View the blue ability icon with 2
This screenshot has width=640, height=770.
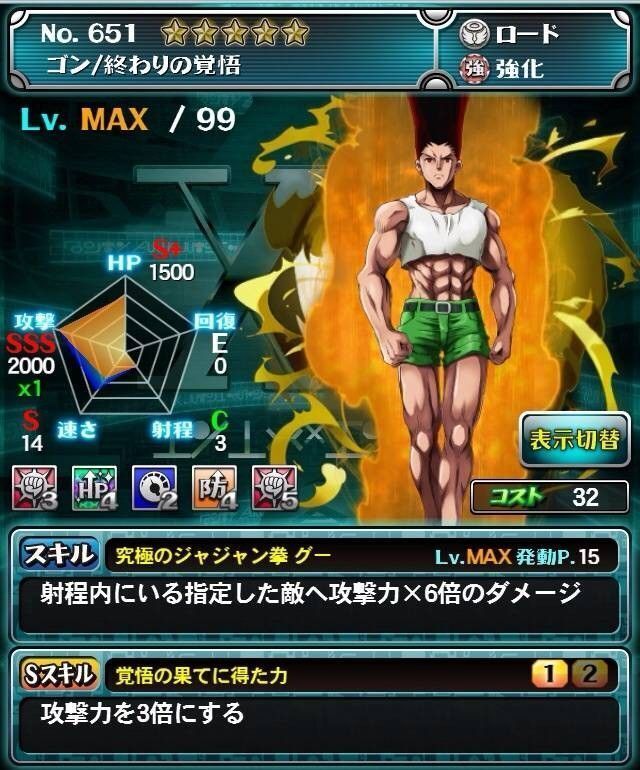154,489
